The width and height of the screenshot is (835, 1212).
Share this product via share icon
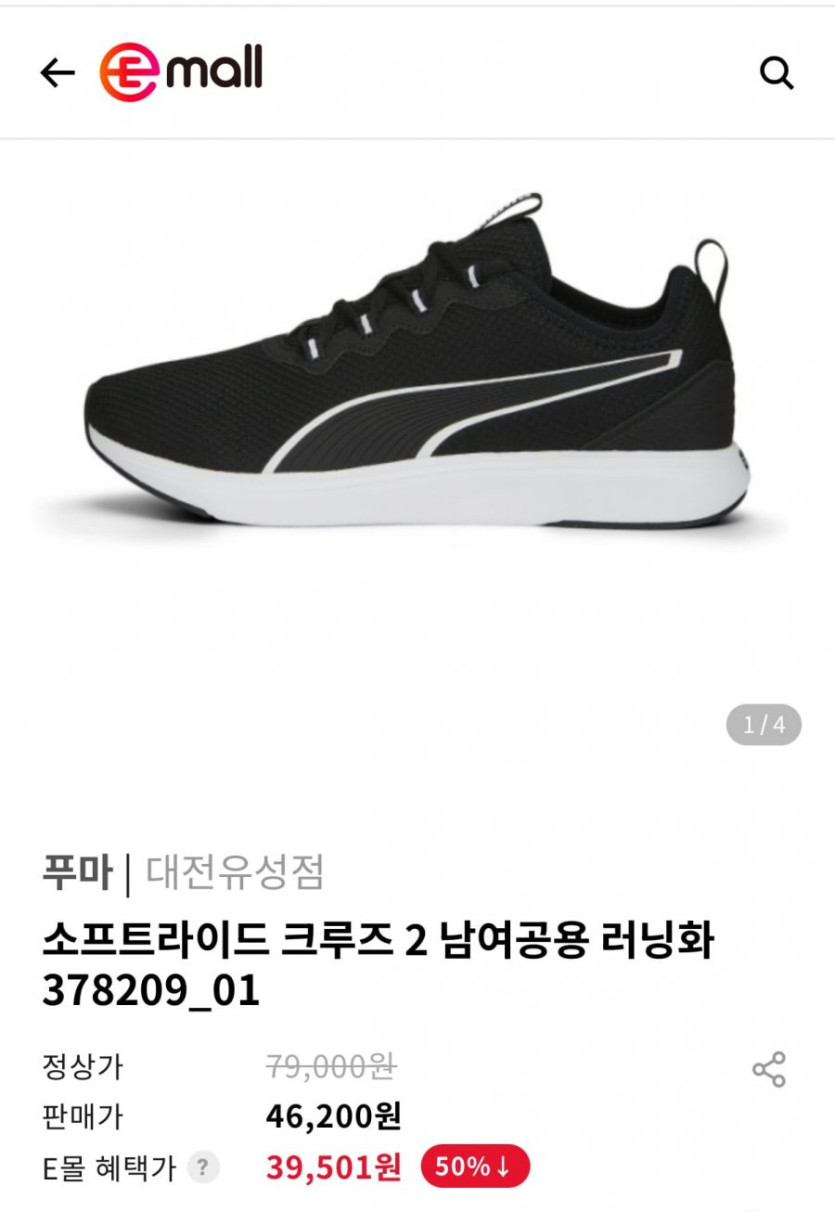(x=768, y=1069)
